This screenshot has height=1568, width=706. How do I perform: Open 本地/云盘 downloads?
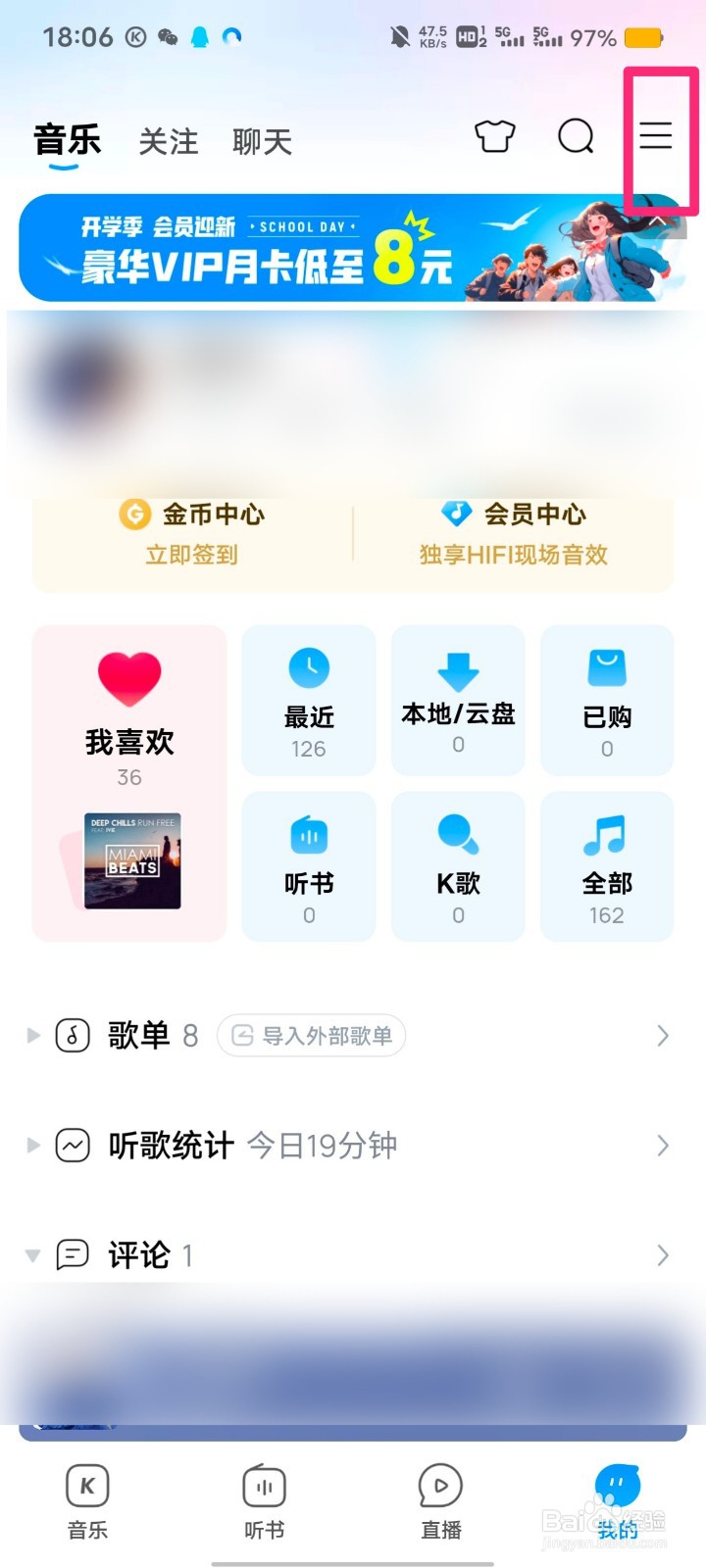click(x=458, y=701)
